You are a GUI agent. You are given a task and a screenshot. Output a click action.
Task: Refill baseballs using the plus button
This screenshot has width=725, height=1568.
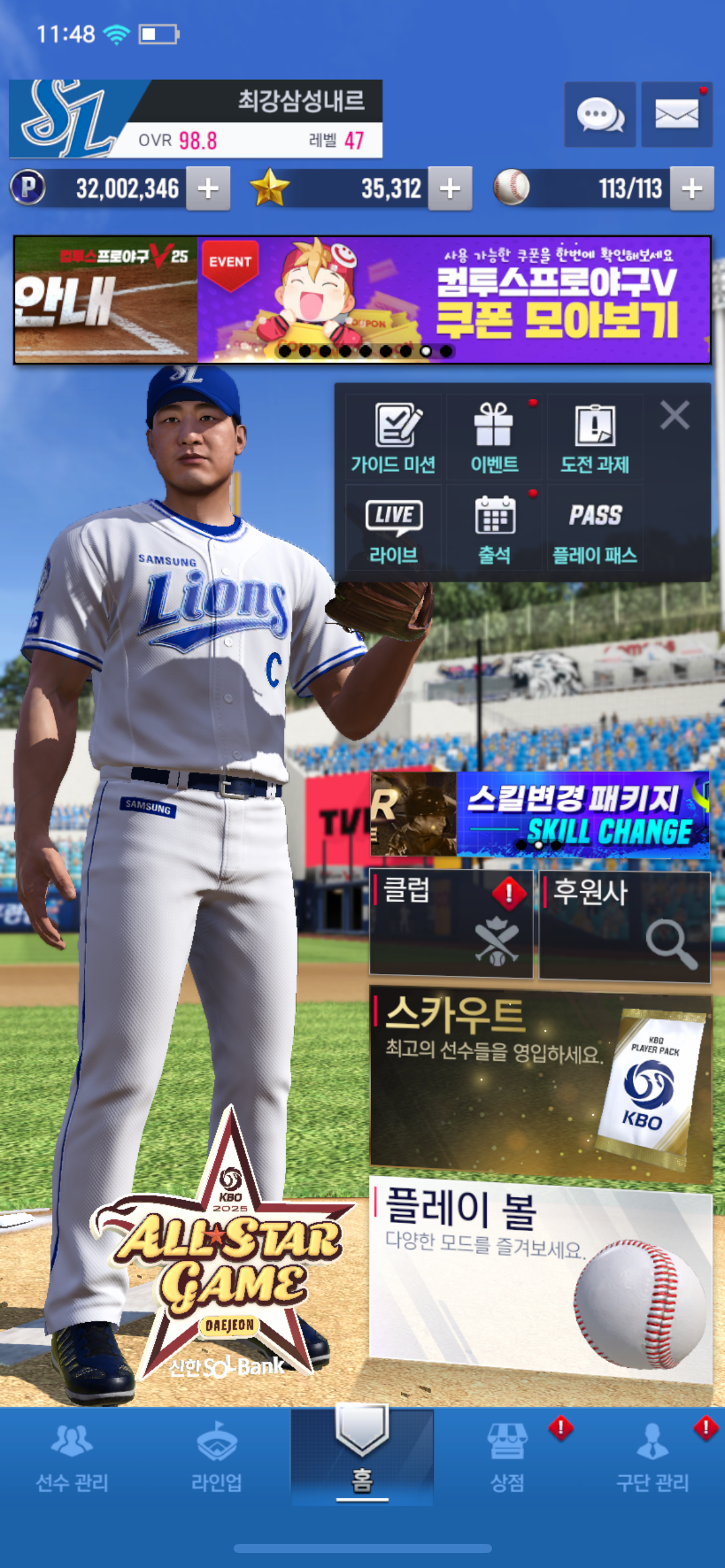(692, 188)
